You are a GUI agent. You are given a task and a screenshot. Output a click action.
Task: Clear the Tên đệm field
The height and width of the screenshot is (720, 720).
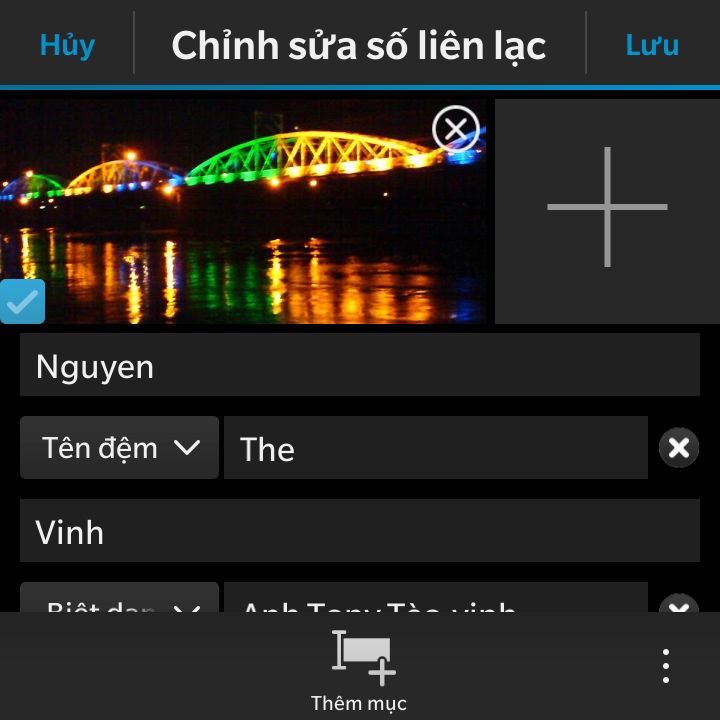[x=678, y=448]
